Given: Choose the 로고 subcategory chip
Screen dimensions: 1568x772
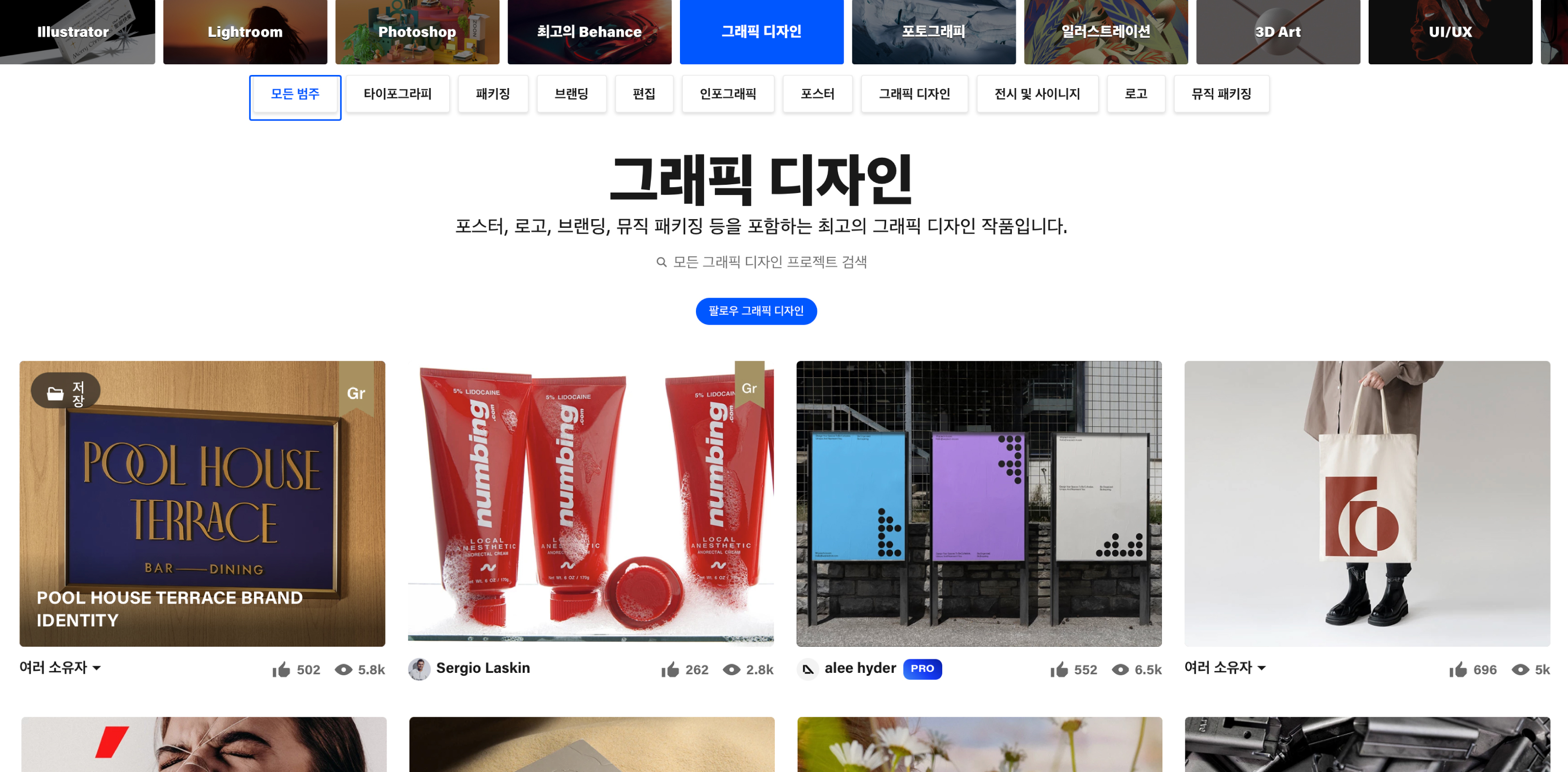Looking at the screenshot, I should [1135, 94].
